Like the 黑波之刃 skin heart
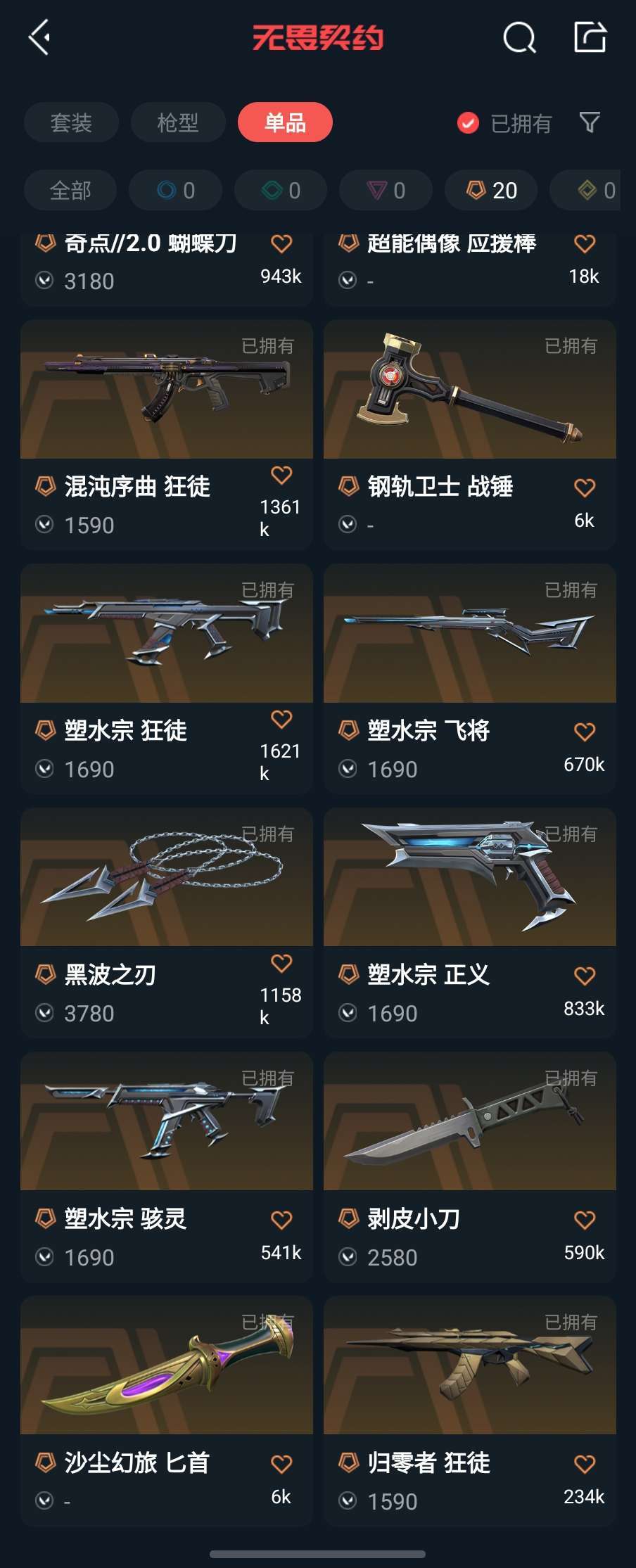 click(281, 963)
